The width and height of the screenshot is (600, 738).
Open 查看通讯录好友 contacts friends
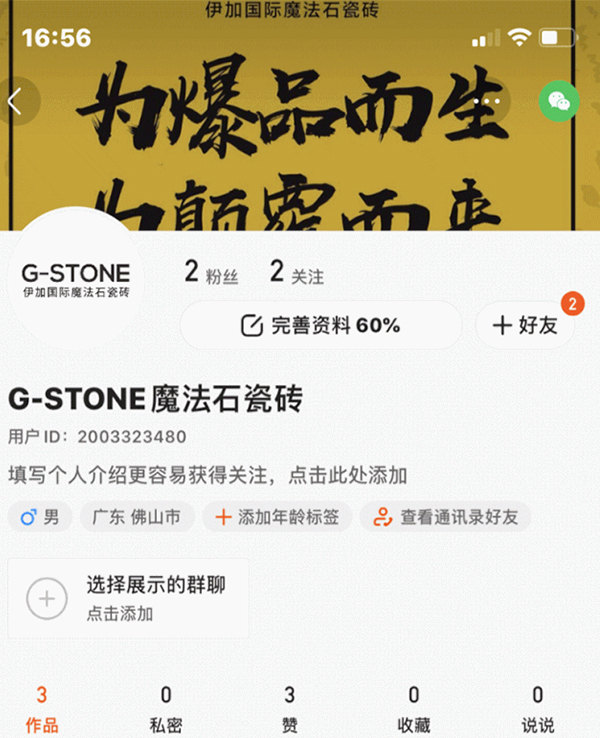(445, 517)
